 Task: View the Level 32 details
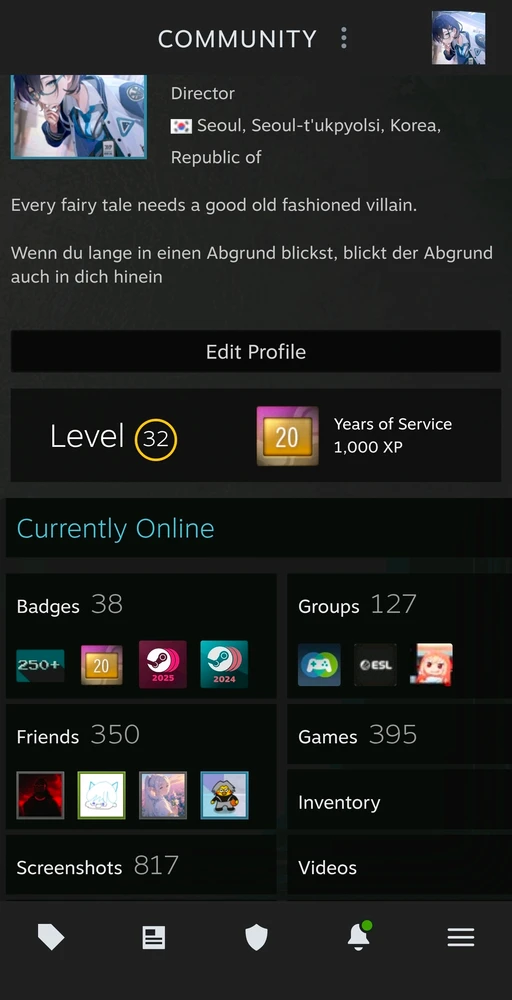click(x=113, y=438)
